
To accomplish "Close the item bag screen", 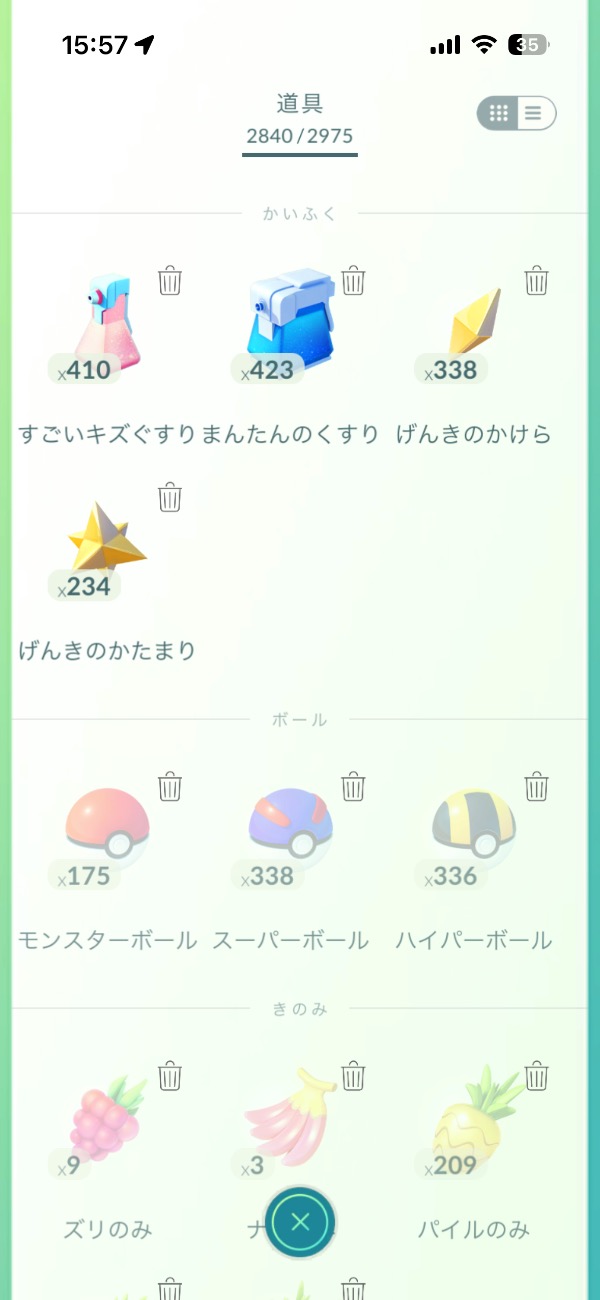I will (x=300, y=1221).
